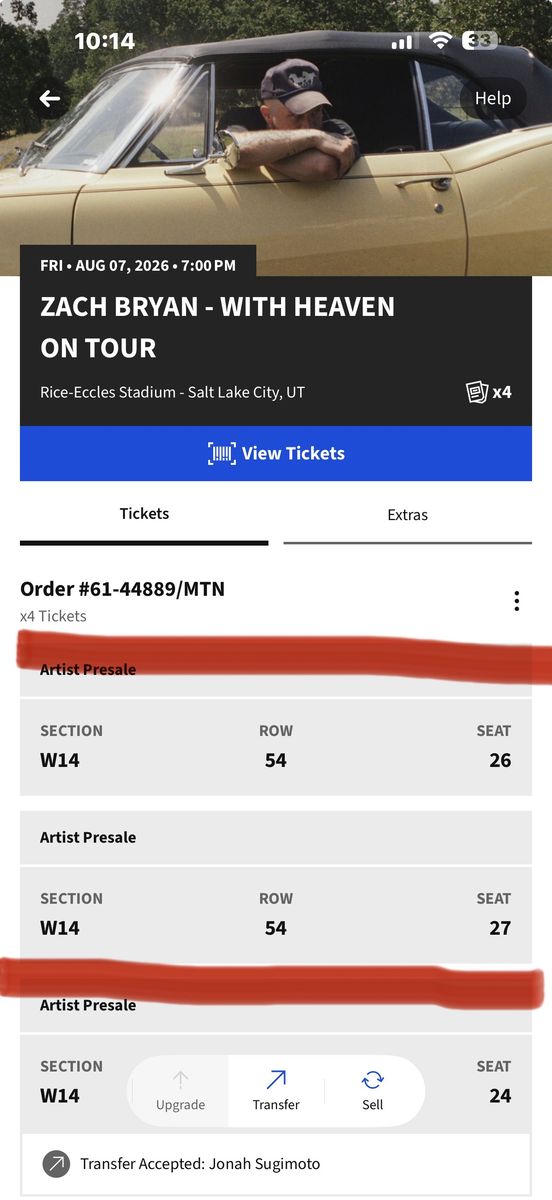Screen dimensions: 552x1200
Task: Tap the Upgrade option
Action: pyautogui.click(x=180, y=1090)
